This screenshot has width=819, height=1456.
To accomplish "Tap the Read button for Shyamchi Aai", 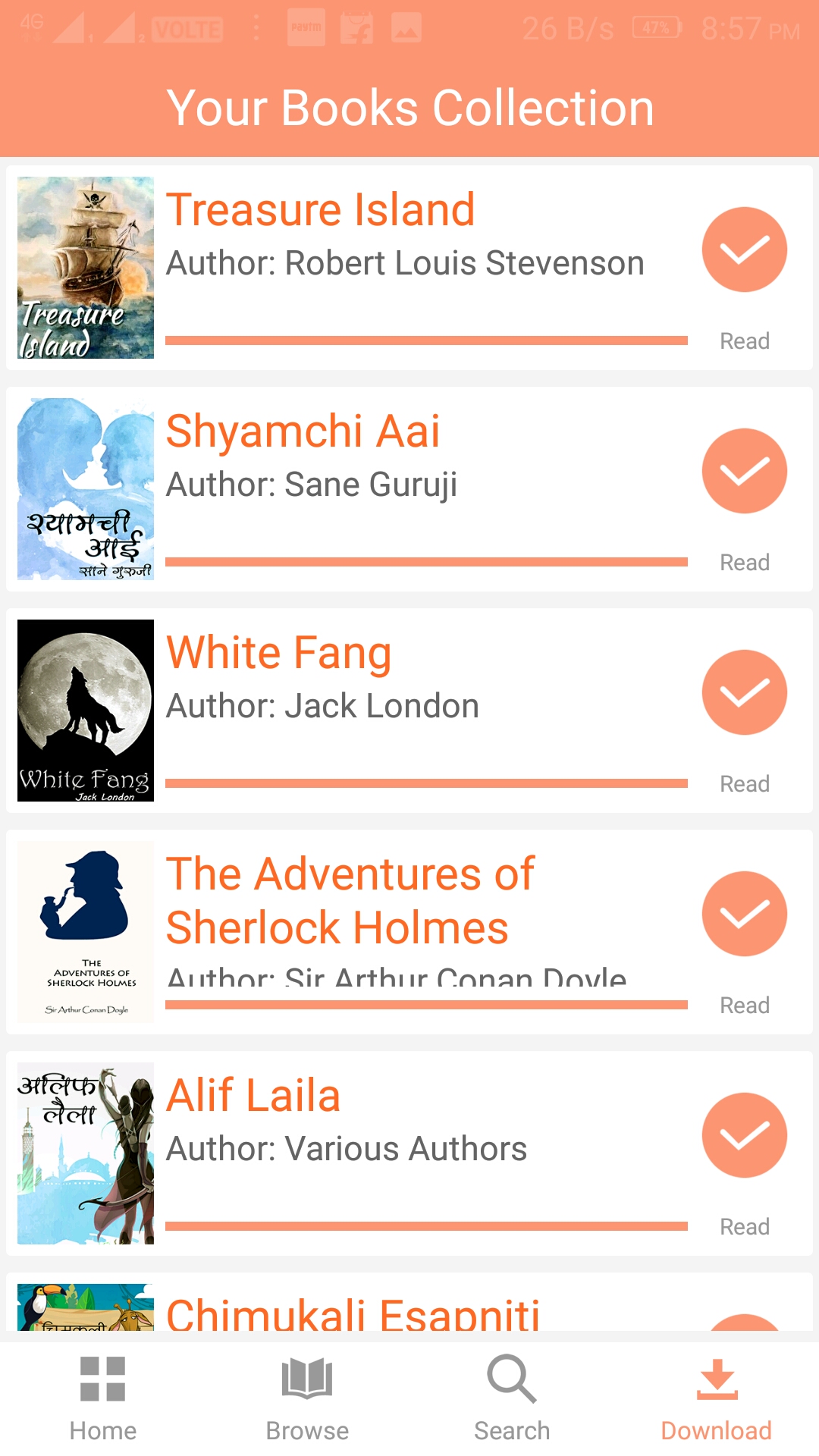I will click(x=744, y=472).
